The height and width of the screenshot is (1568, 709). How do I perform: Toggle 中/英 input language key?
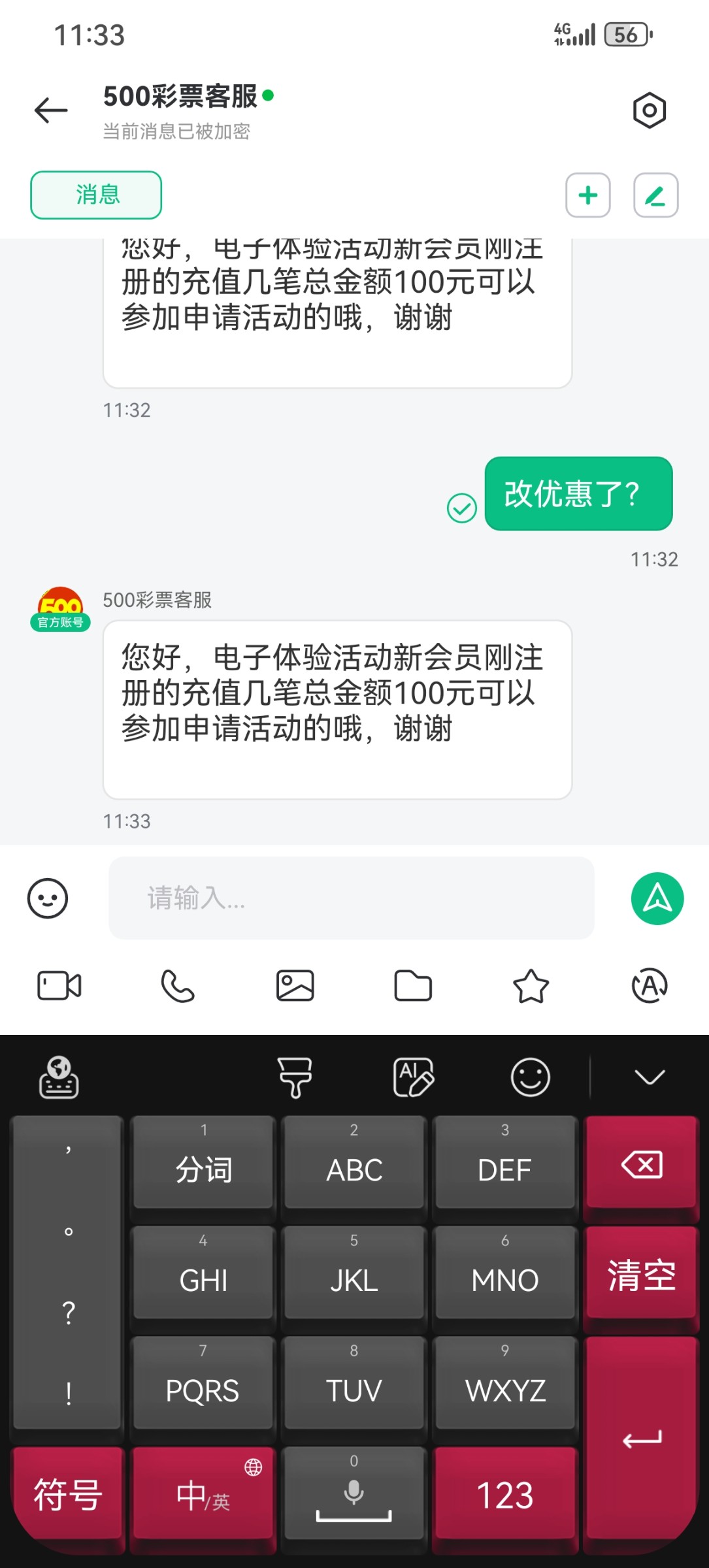click(203, 1495)
